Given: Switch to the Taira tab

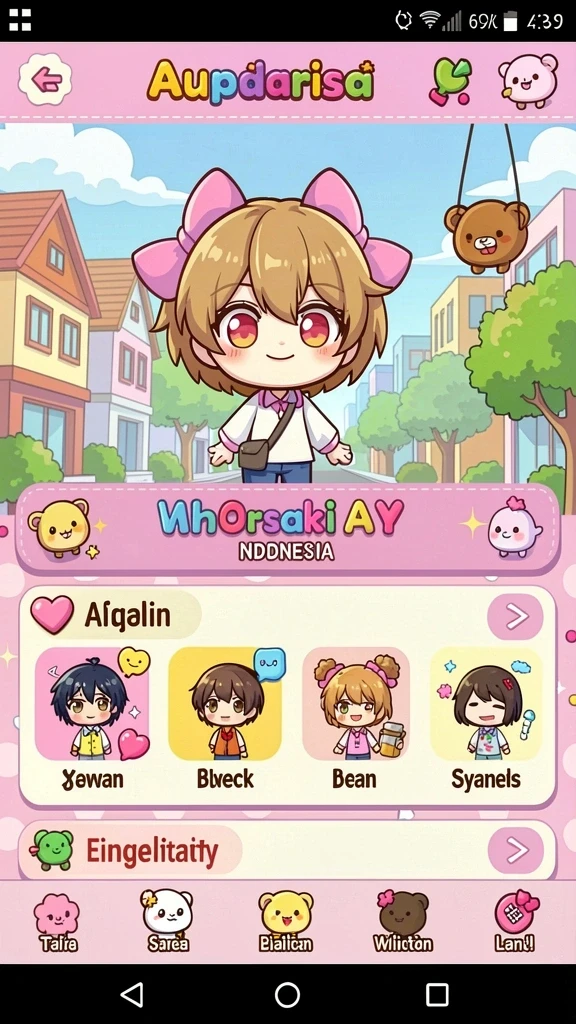Looking at the screenshot, I should point(57,922).
